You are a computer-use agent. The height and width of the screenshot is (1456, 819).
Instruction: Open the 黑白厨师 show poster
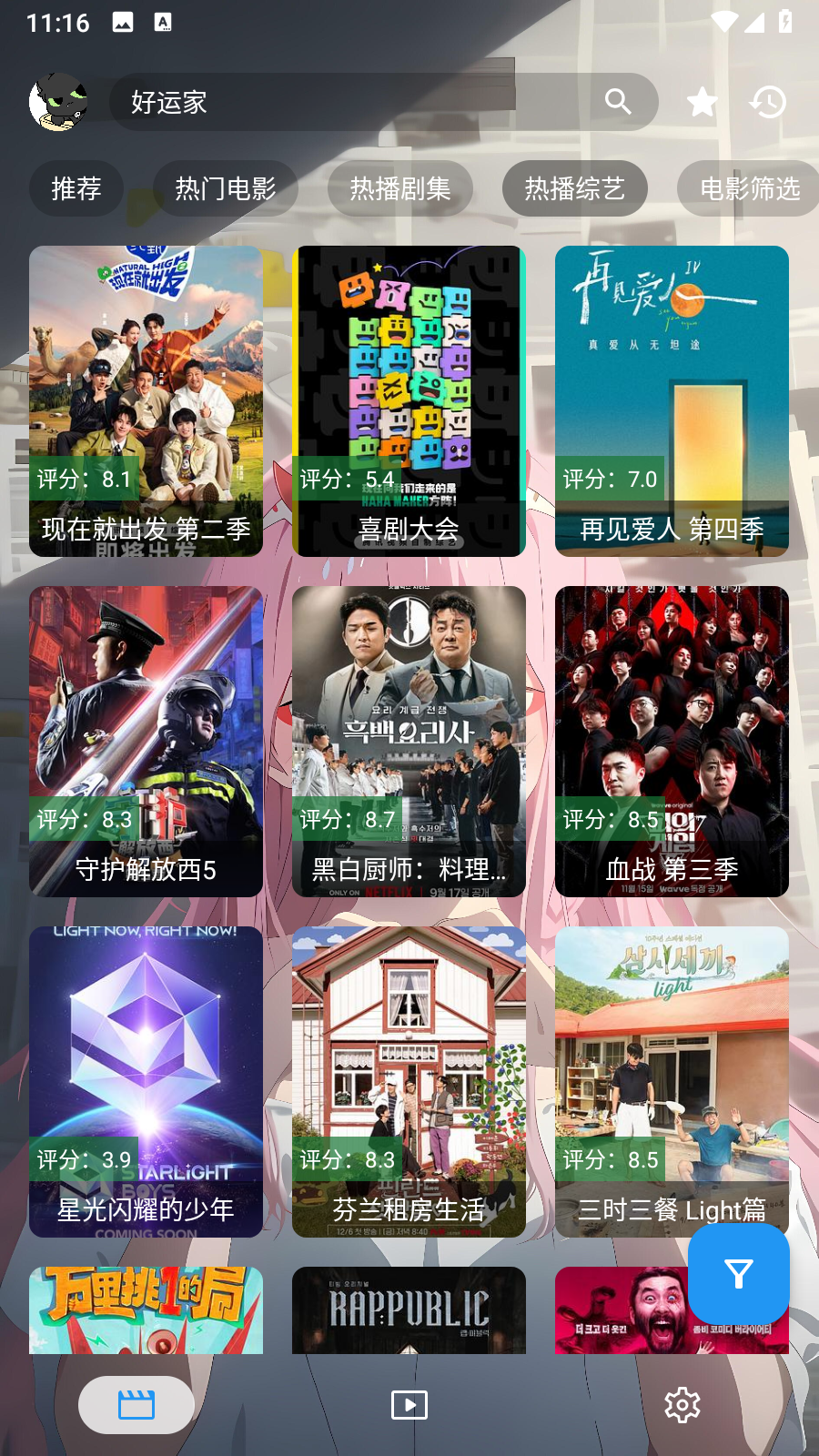(x=409, y=742)
